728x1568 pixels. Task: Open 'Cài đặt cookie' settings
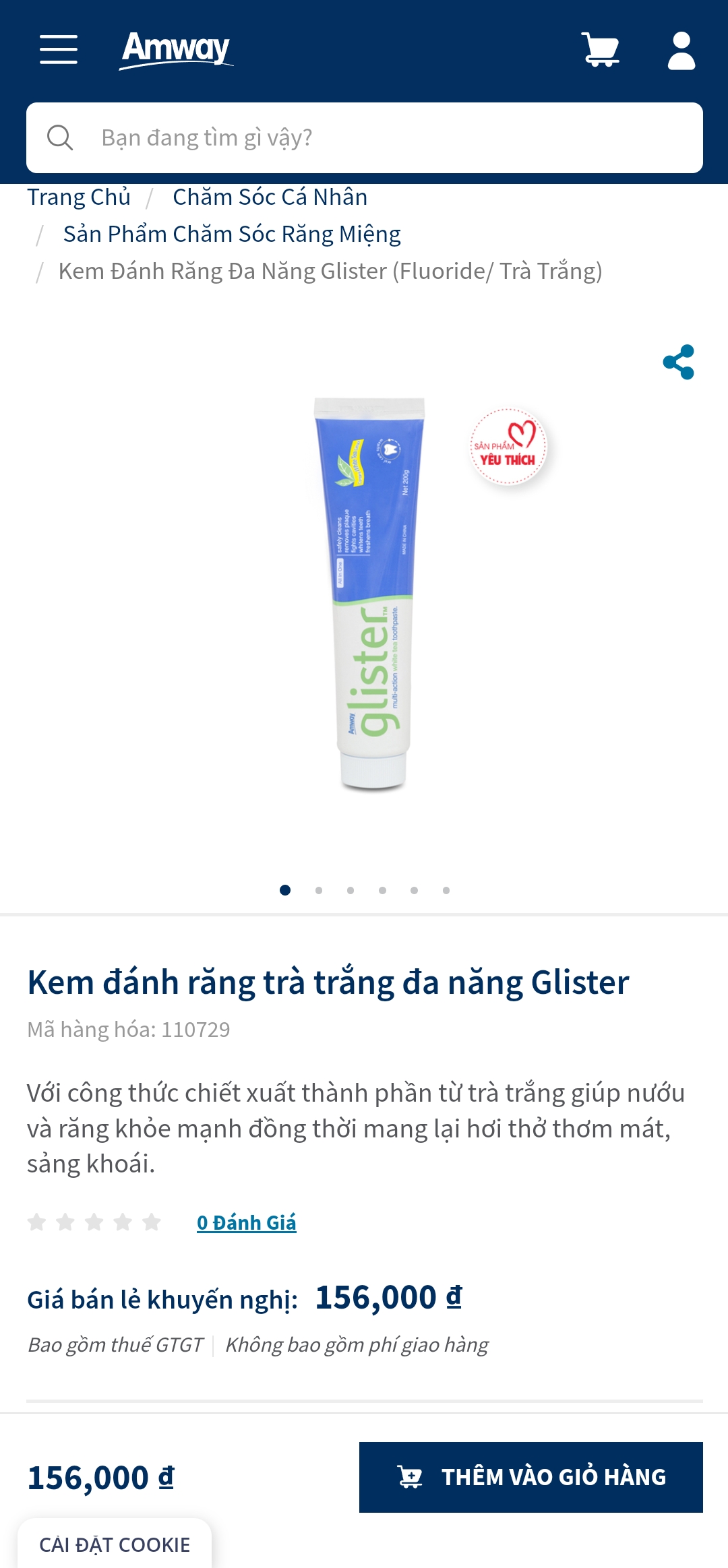pos(115,1544)
